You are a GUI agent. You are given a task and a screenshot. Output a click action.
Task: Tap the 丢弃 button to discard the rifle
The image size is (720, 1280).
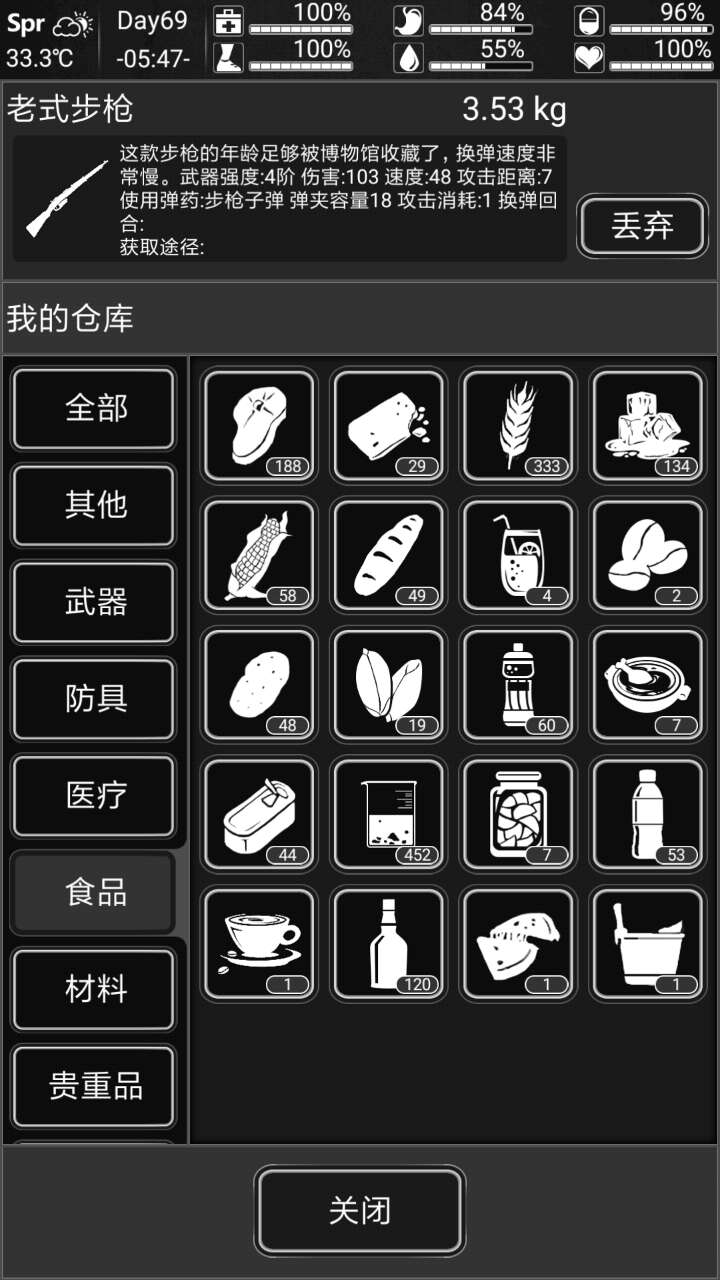642,226
